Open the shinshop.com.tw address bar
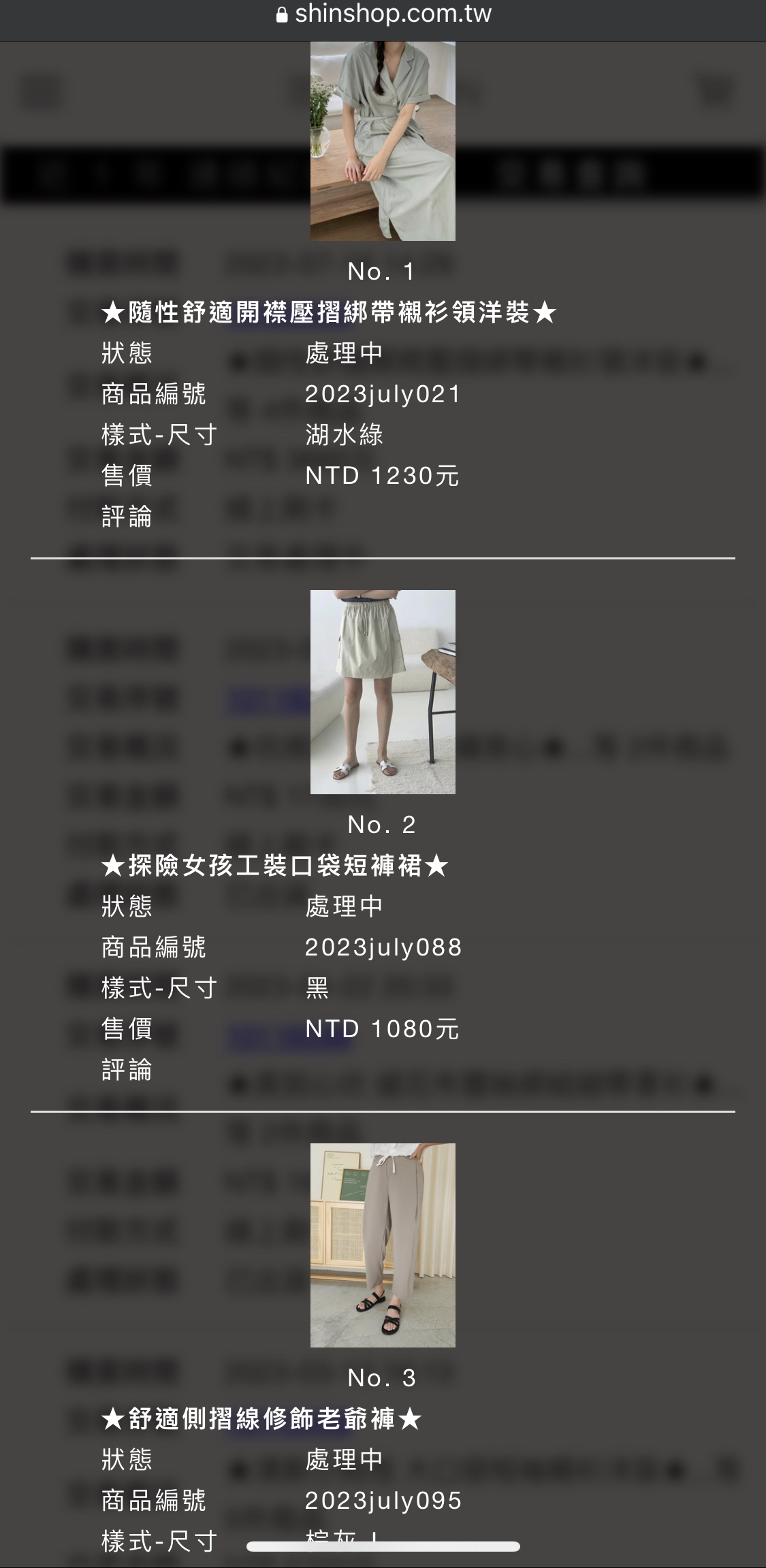The image size is (766, 1568). pyautogui.click(x=383, y=14)
